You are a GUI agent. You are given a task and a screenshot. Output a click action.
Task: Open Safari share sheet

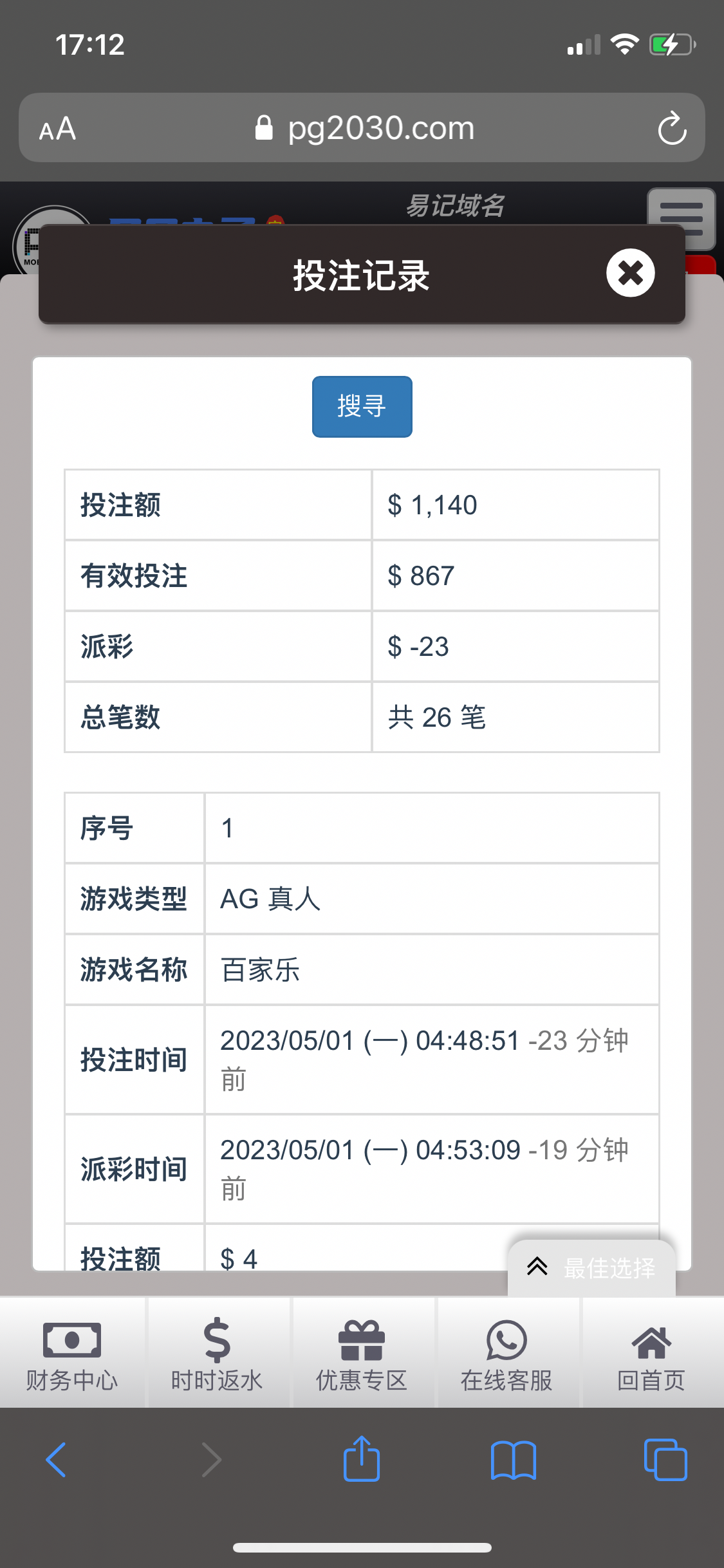coord(362,1459)
